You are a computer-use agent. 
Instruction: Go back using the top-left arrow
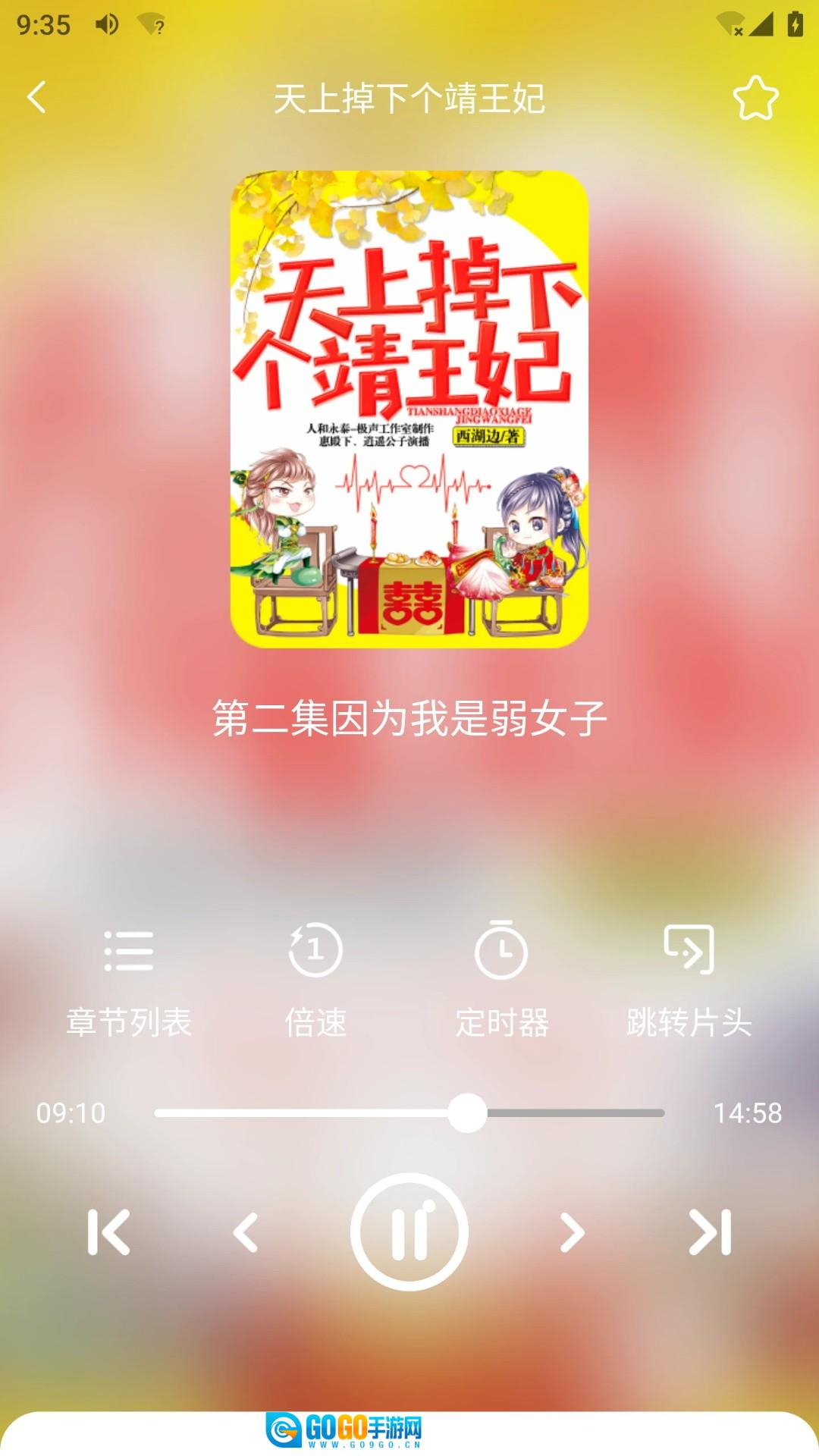point(36,98)
